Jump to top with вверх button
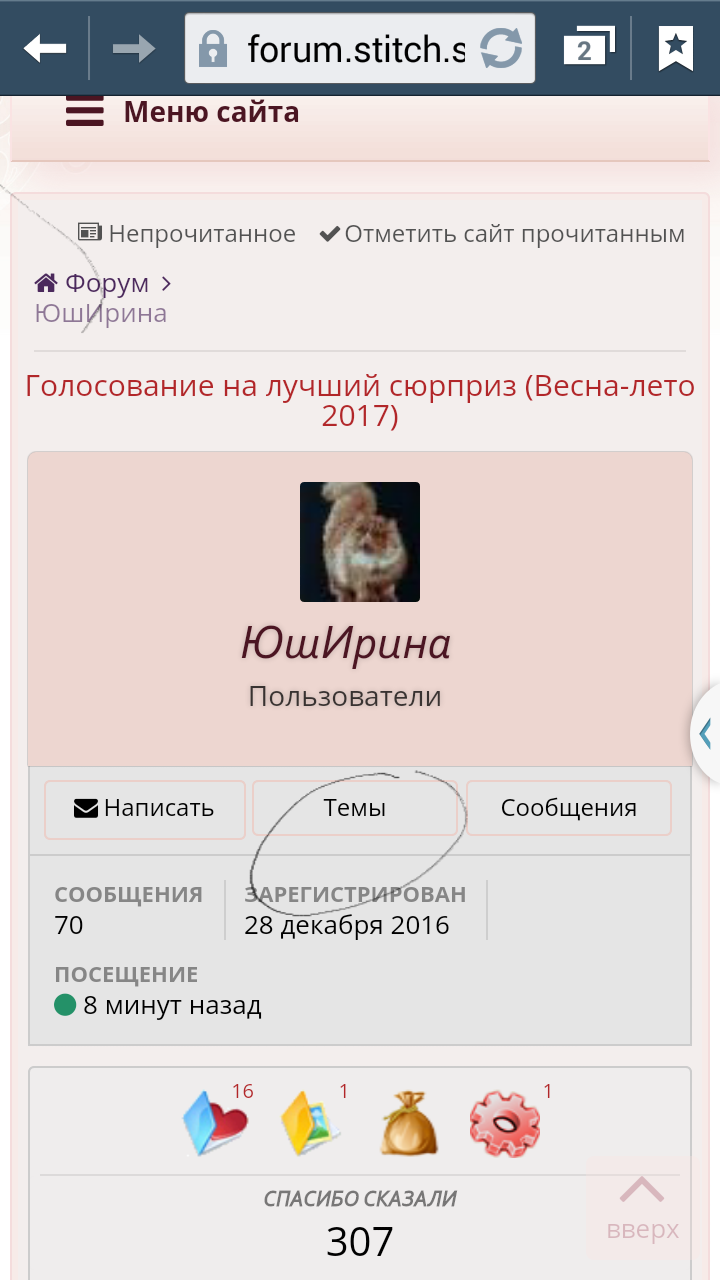 point(642,1208)
